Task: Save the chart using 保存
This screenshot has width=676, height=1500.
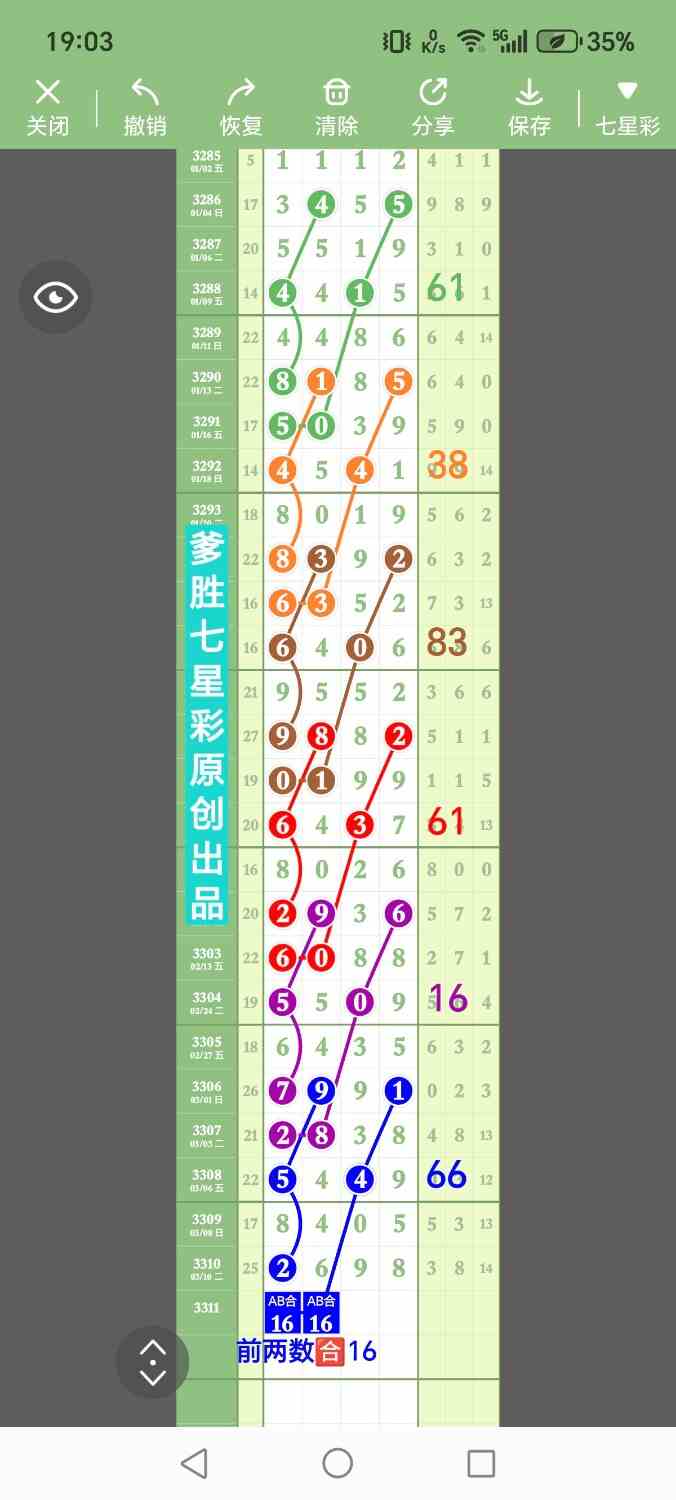Action: point(529,108)
